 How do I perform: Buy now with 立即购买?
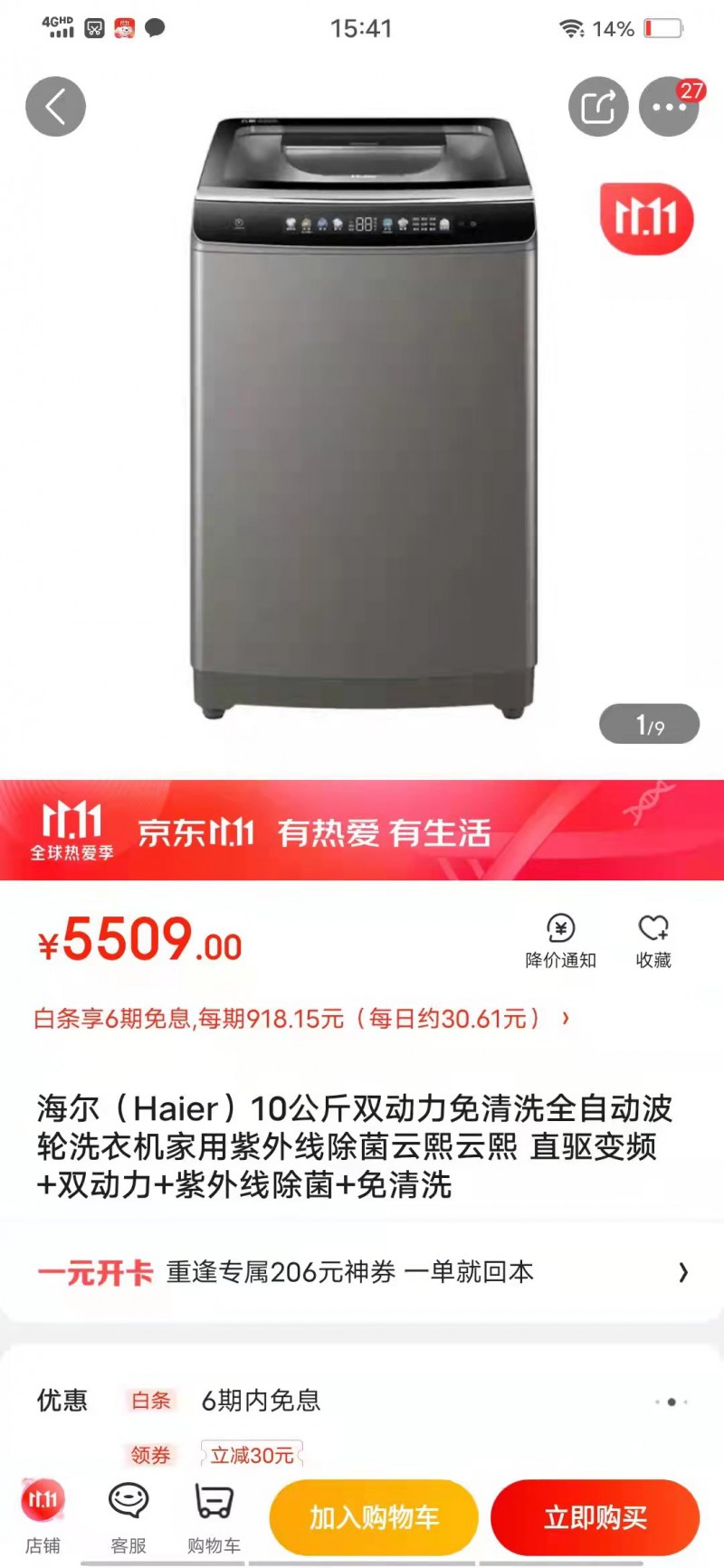click(x=595, y=1517)
